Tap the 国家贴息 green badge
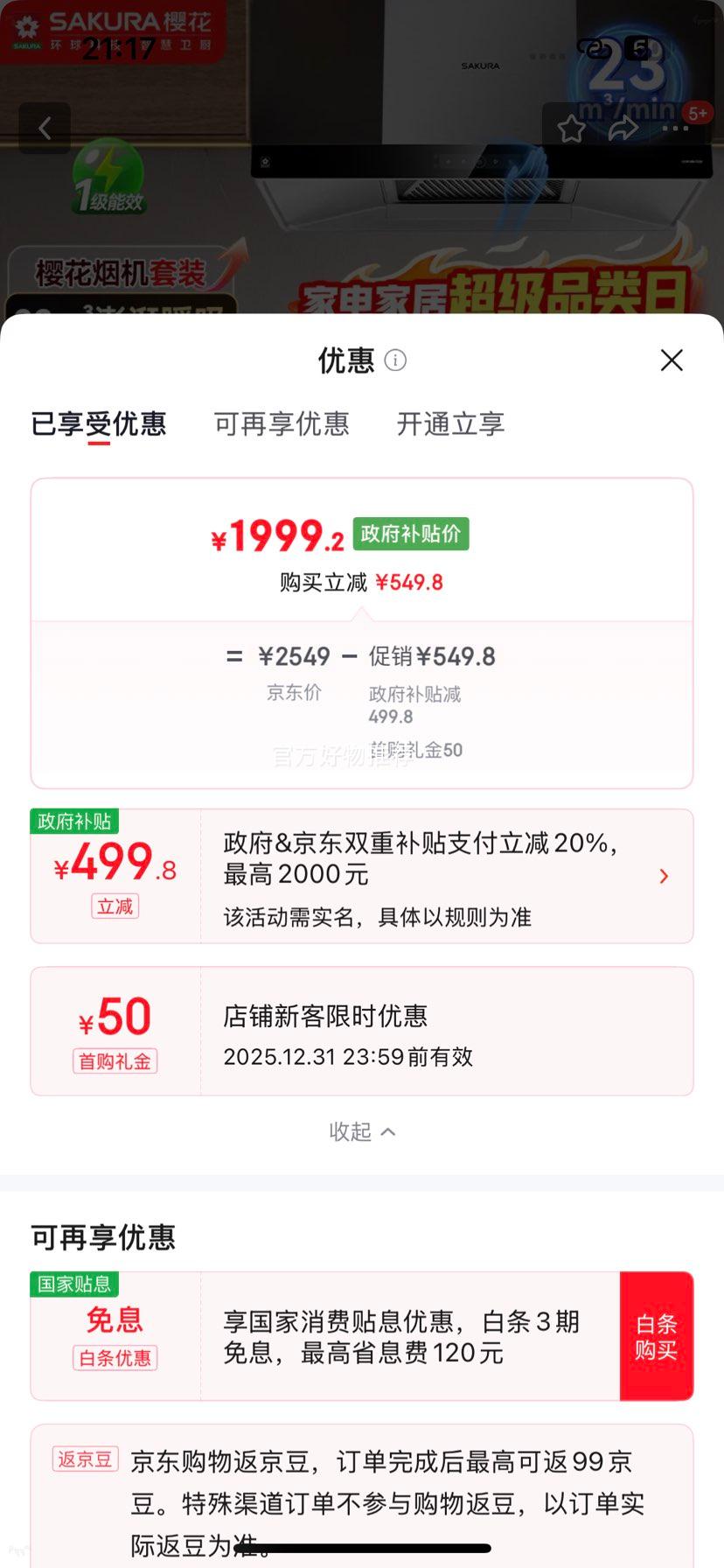The height and width of the screenshot is (1568, 724). [x=74, y=1284]
